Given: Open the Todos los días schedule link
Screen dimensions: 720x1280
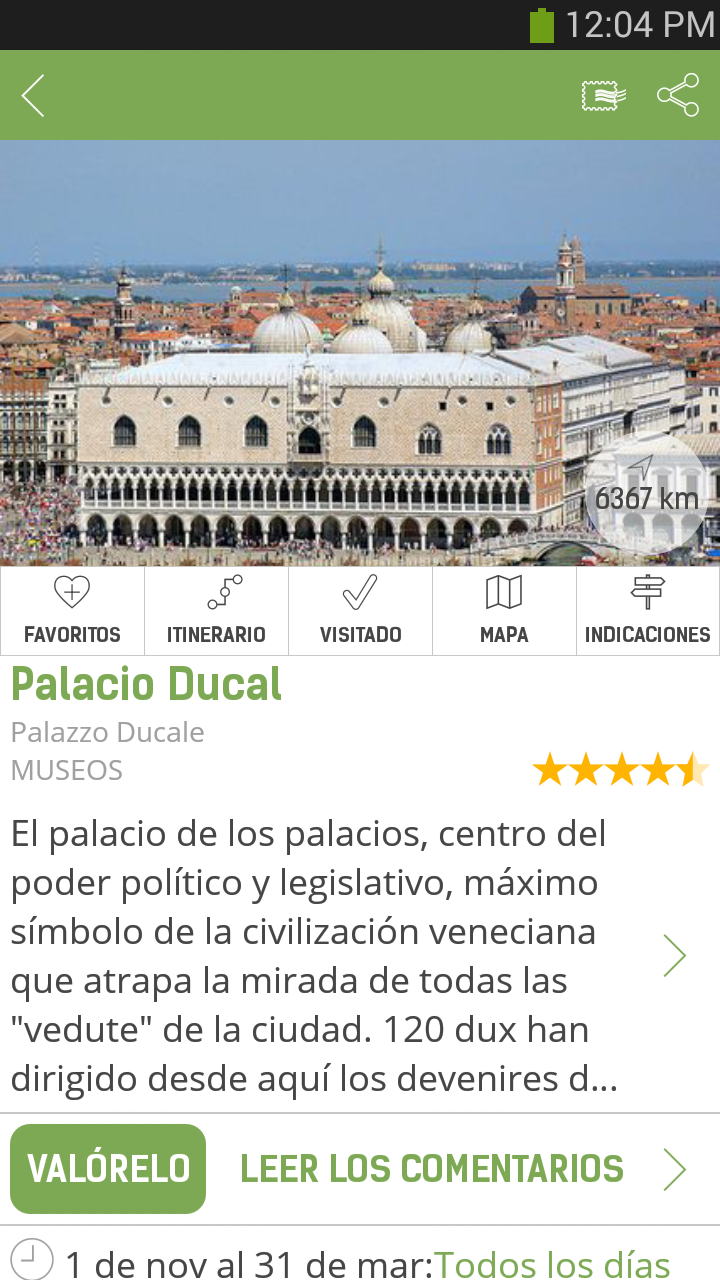Looking at the screenshot, I should coord(552,1263).
